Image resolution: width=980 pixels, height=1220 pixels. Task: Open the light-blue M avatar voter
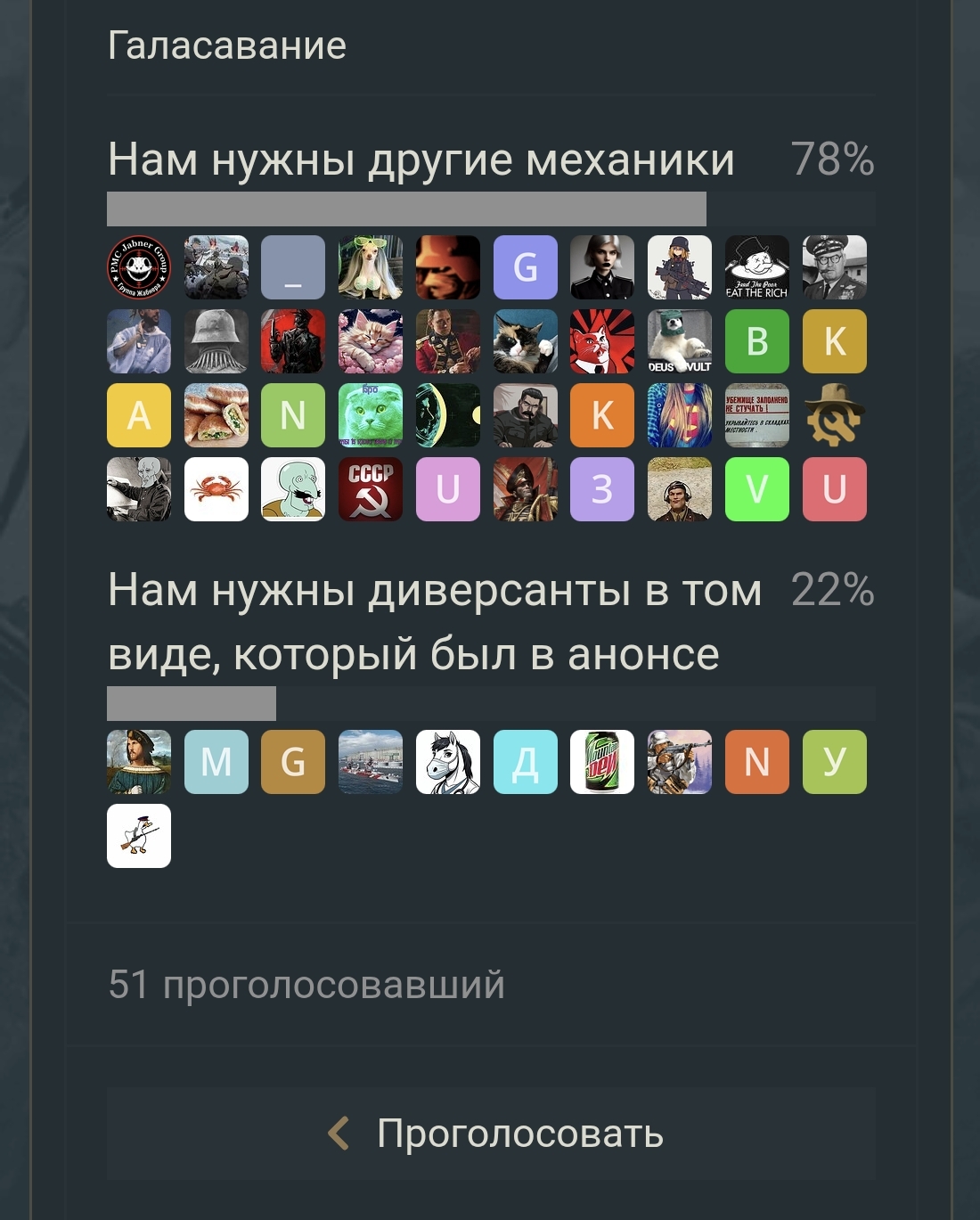pyautogui.click(x=216, y=762)
